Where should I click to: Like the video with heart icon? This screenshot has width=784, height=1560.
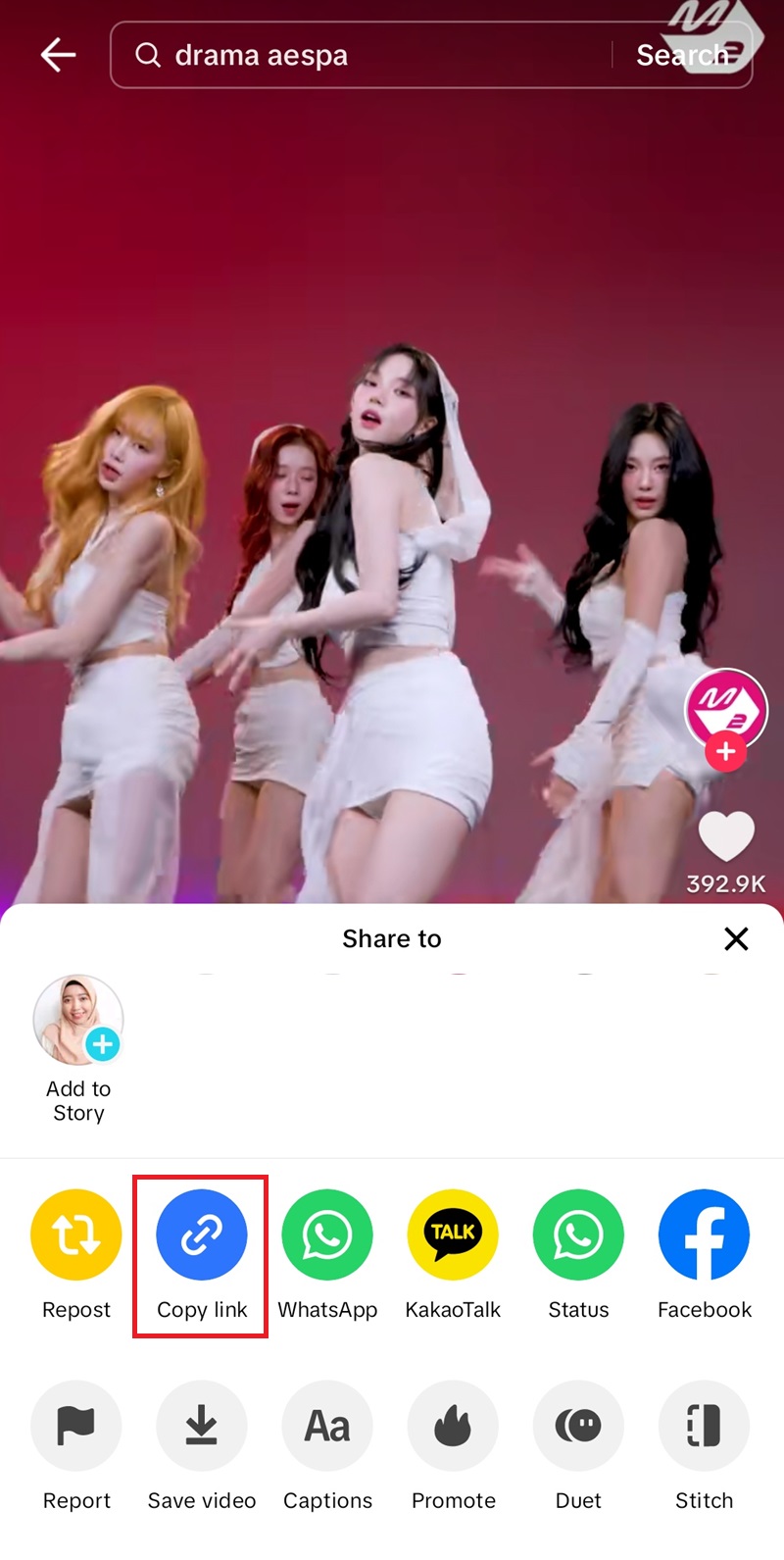tap(725, 836)
